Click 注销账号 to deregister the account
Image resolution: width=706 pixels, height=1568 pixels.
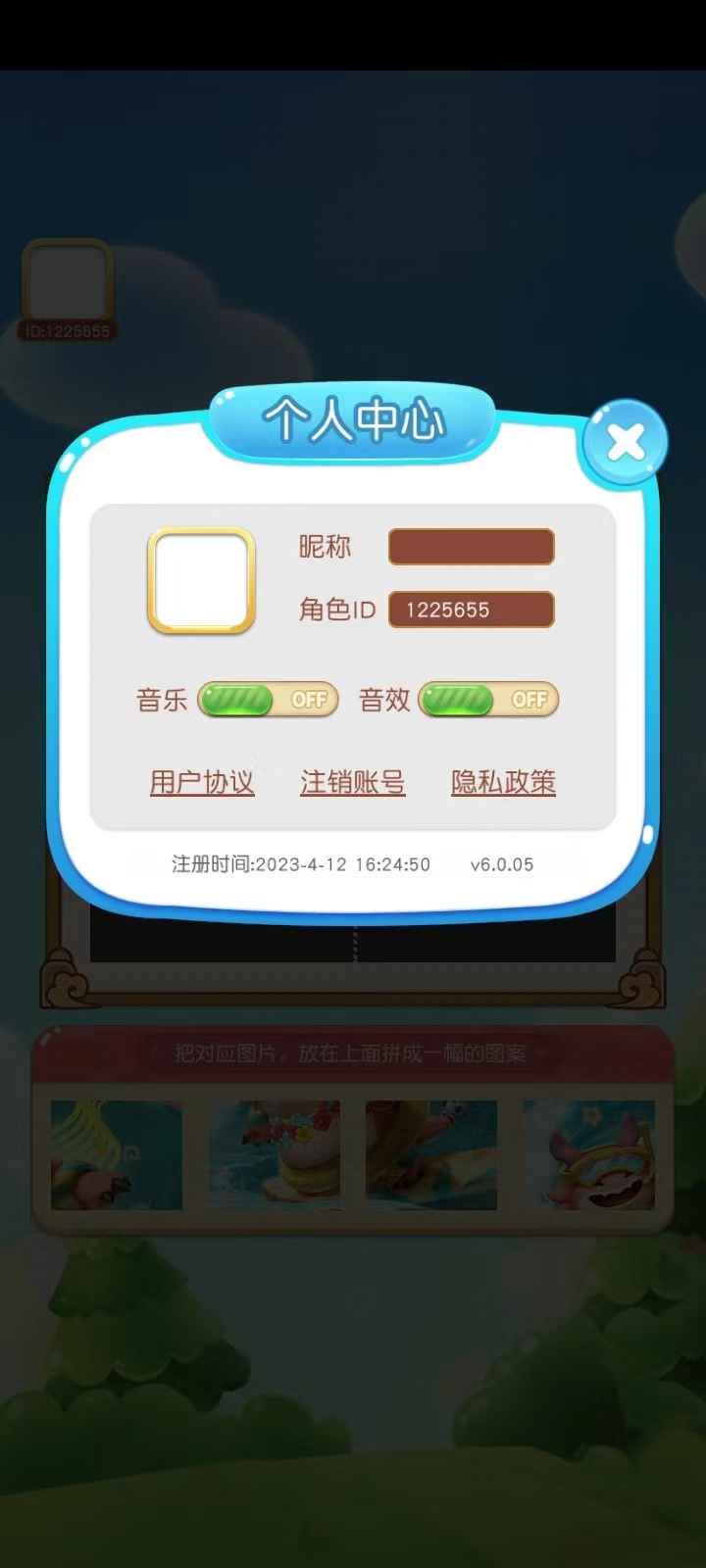pyautogui.click(x=353, y=783)
